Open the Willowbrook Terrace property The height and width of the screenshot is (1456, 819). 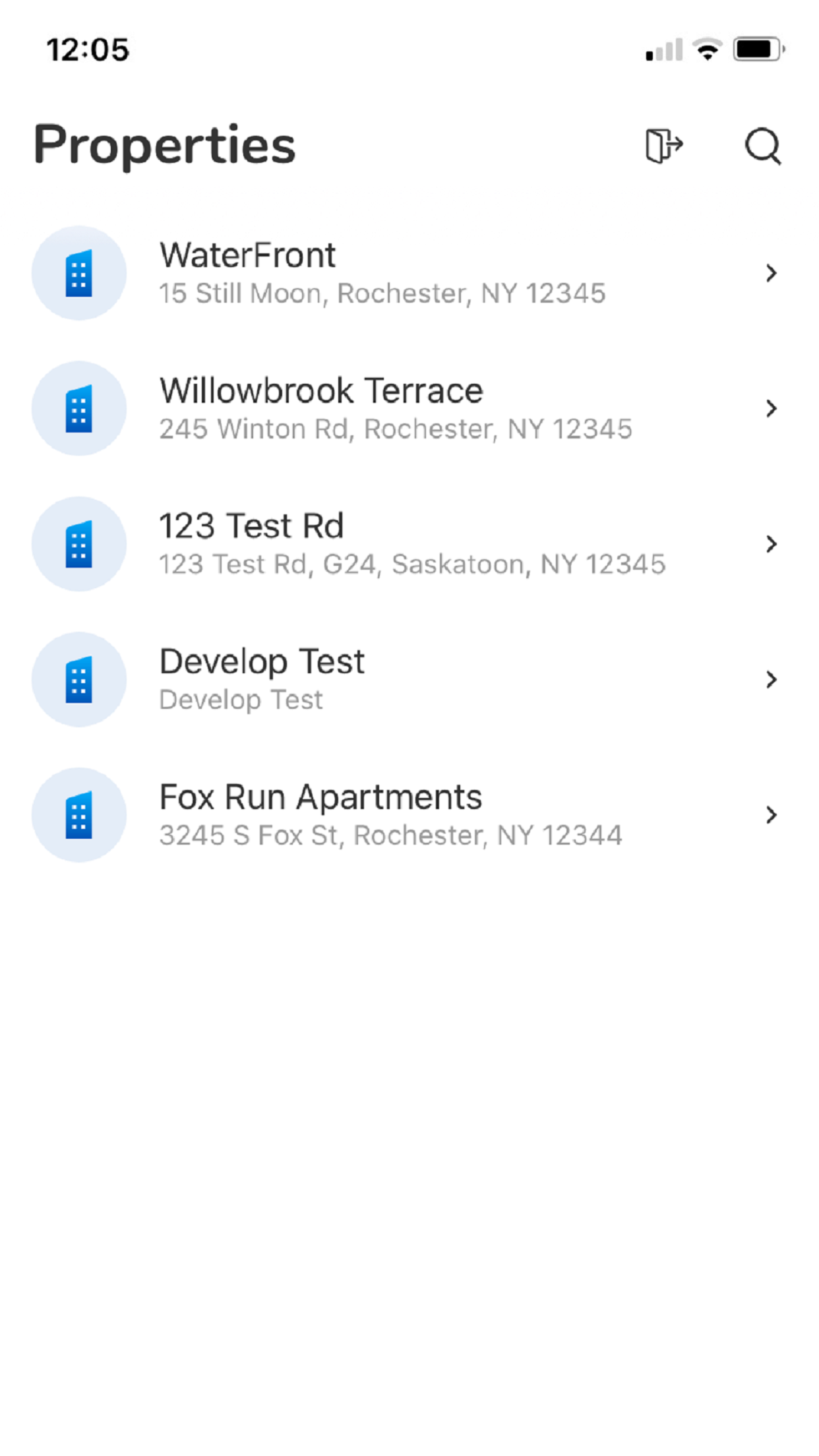coord(396,409)
